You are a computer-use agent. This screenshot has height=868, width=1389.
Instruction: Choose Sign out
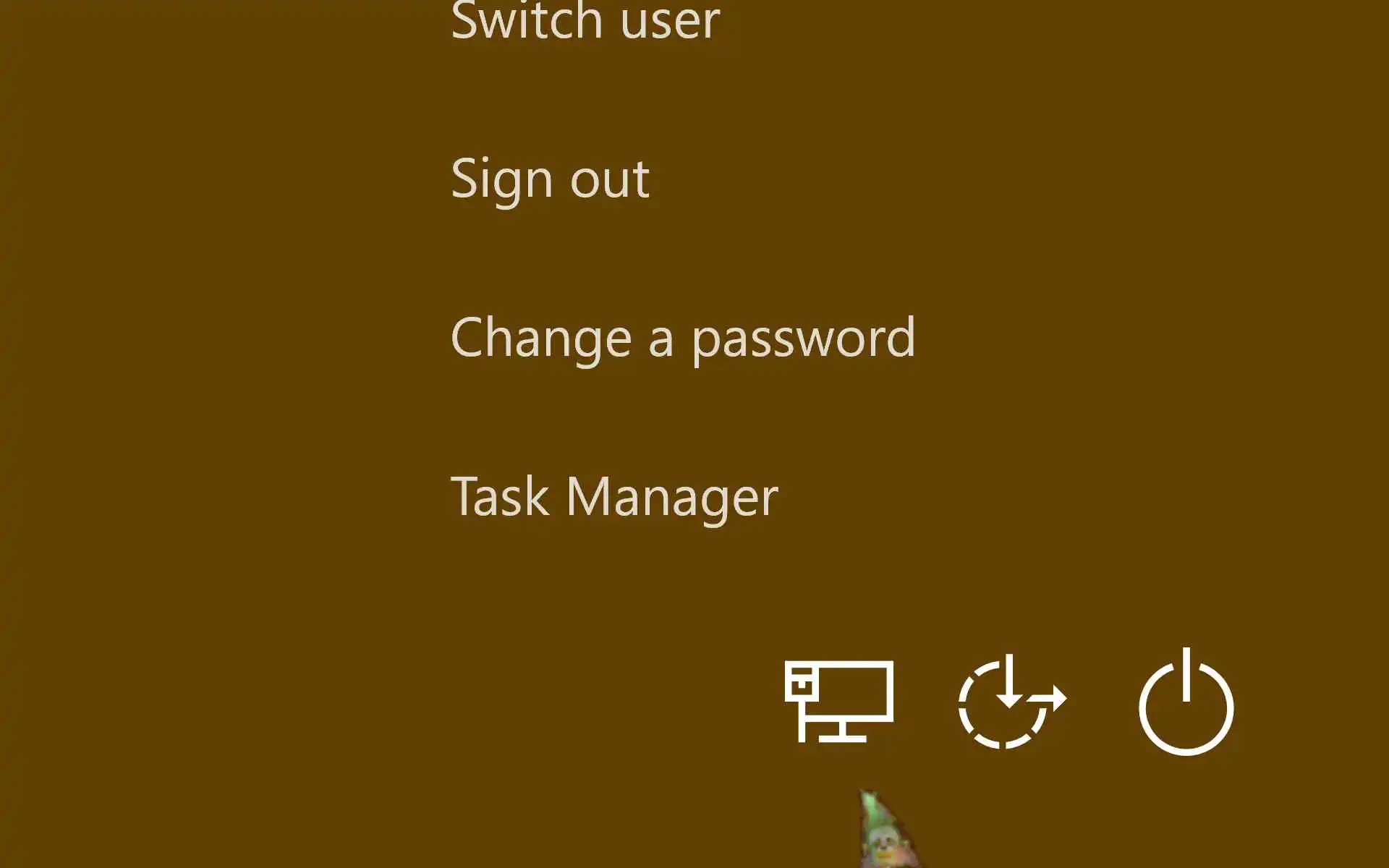click(x=550, y=179)
